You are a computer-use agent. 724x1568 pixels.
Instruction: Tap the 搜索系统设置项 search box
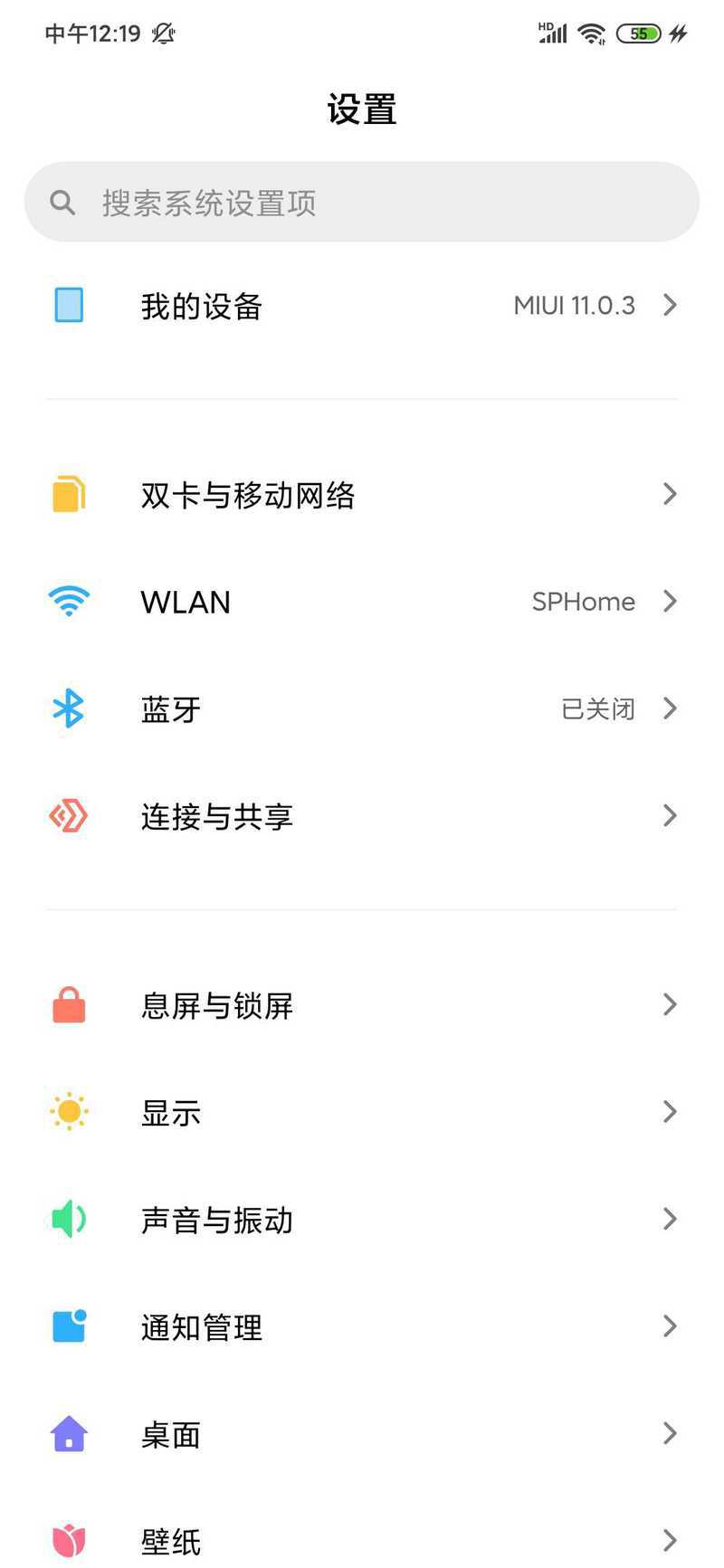pos(362,202)
